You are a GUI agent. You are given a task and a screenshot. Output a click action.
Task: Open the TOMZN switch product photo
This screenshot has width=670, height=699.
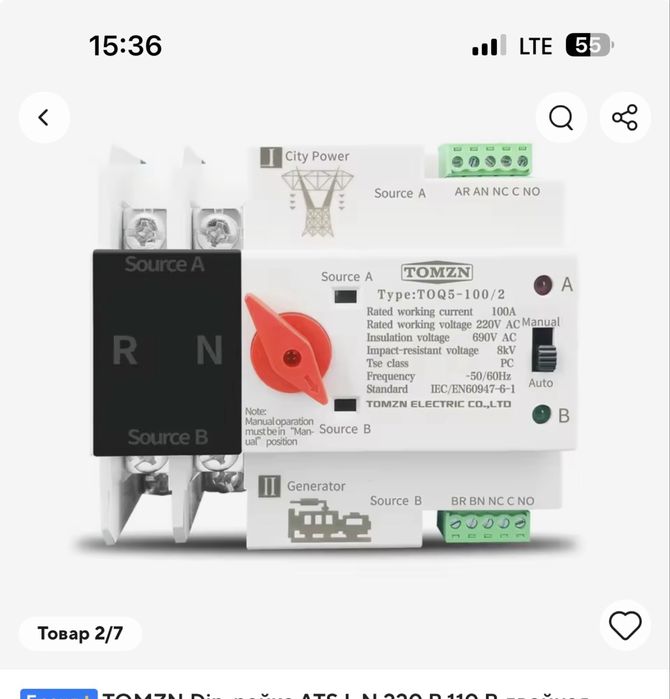pyautogui.click(x=335, y=350)
